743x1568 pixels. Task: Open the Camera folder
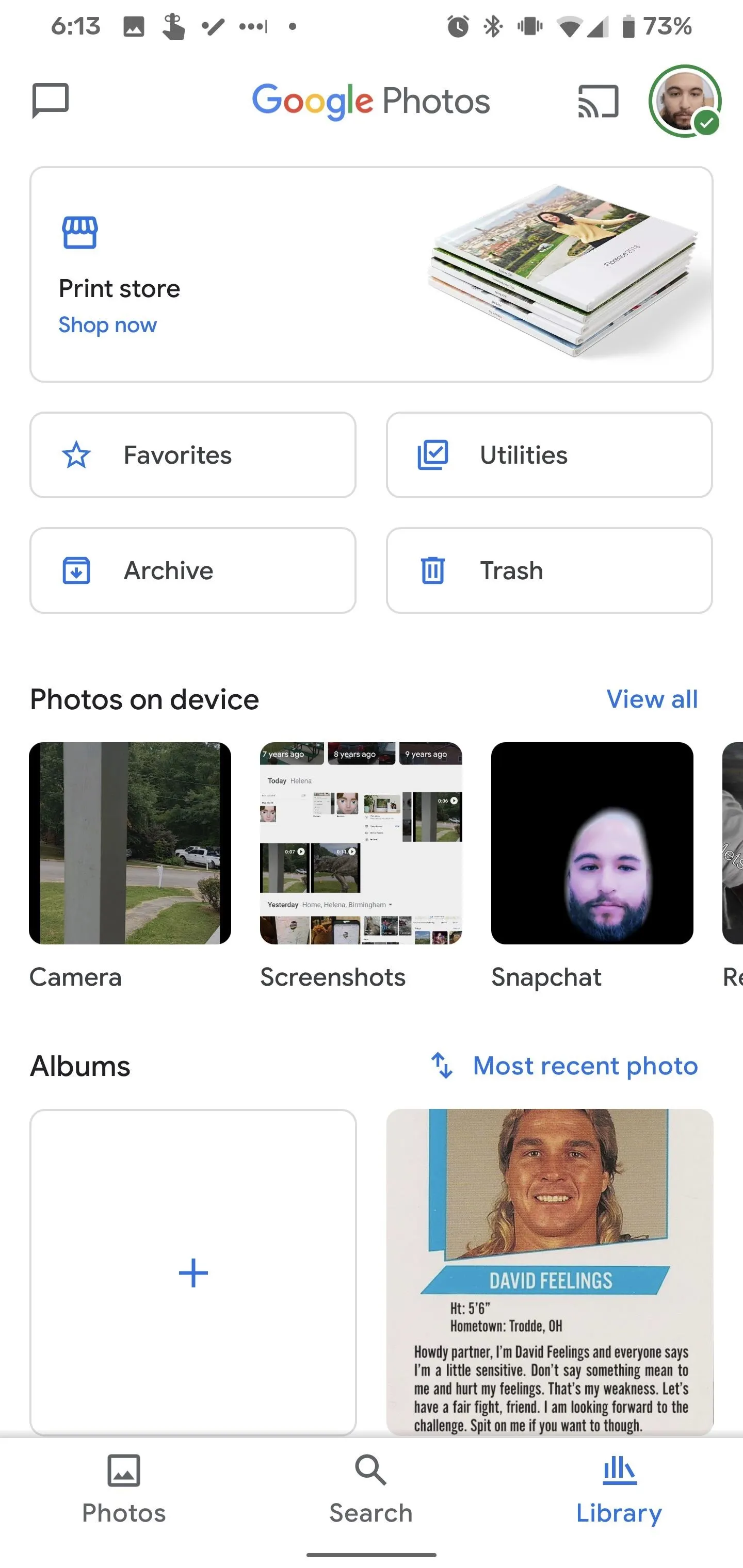(130, 865)
